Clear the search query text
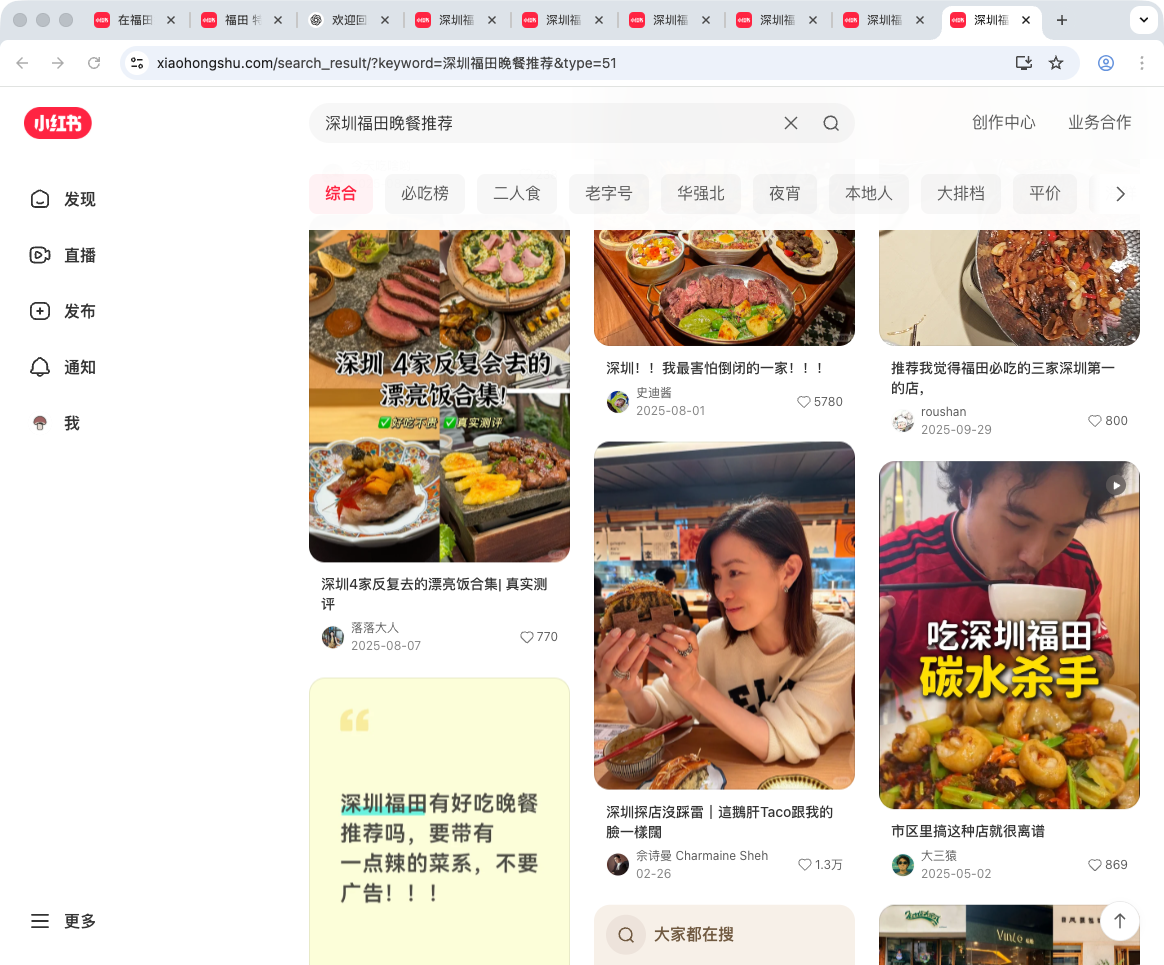Image resolution: width=1164 pixels, height=965 pixels. [x=790, y=123]
